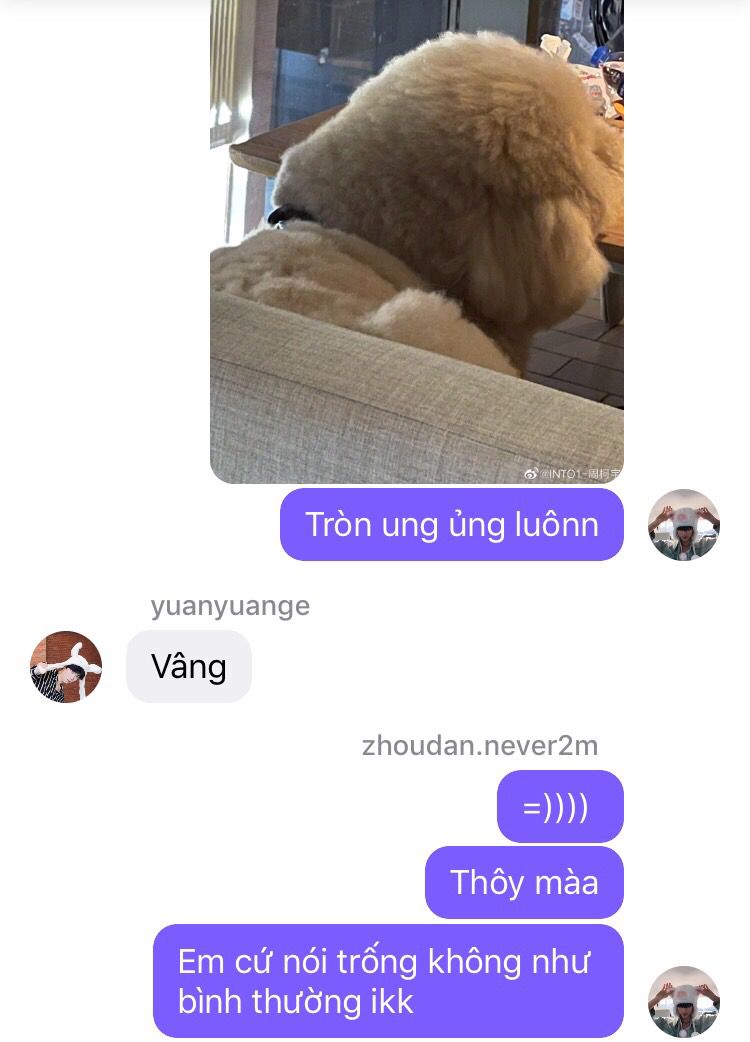This screenshot has height=1042, width=750.
Task: Open the avatar beside the 'Tròn ung ủng luônn' message
Action: pos(684,525)
